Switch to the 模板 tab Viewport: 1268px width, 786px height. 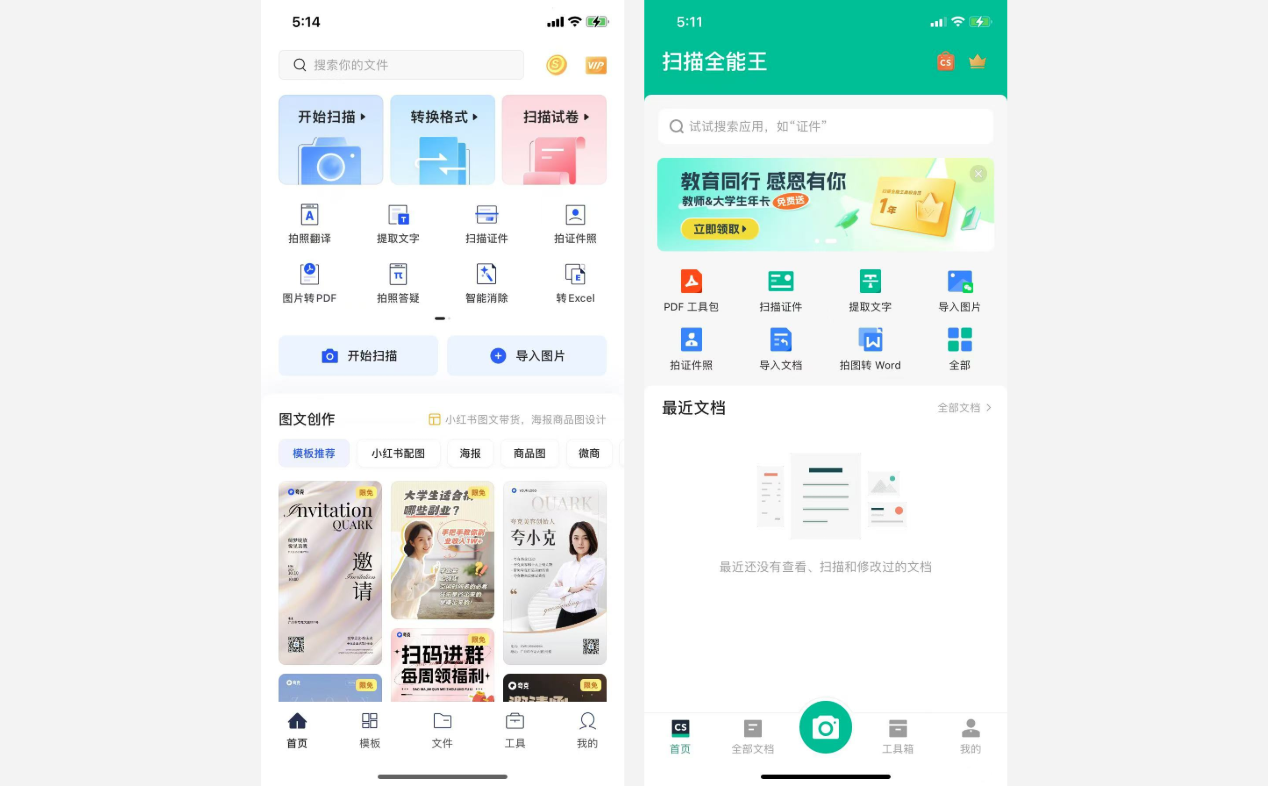370,730
